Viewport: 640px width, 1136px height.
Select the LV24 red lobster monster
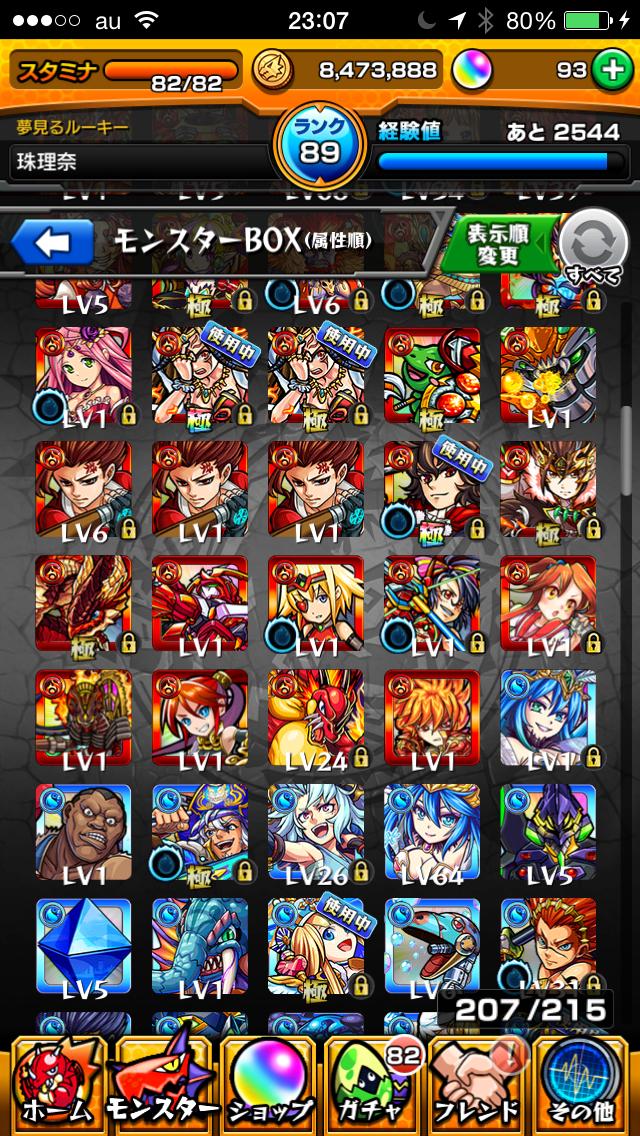(x=316, y=718)
